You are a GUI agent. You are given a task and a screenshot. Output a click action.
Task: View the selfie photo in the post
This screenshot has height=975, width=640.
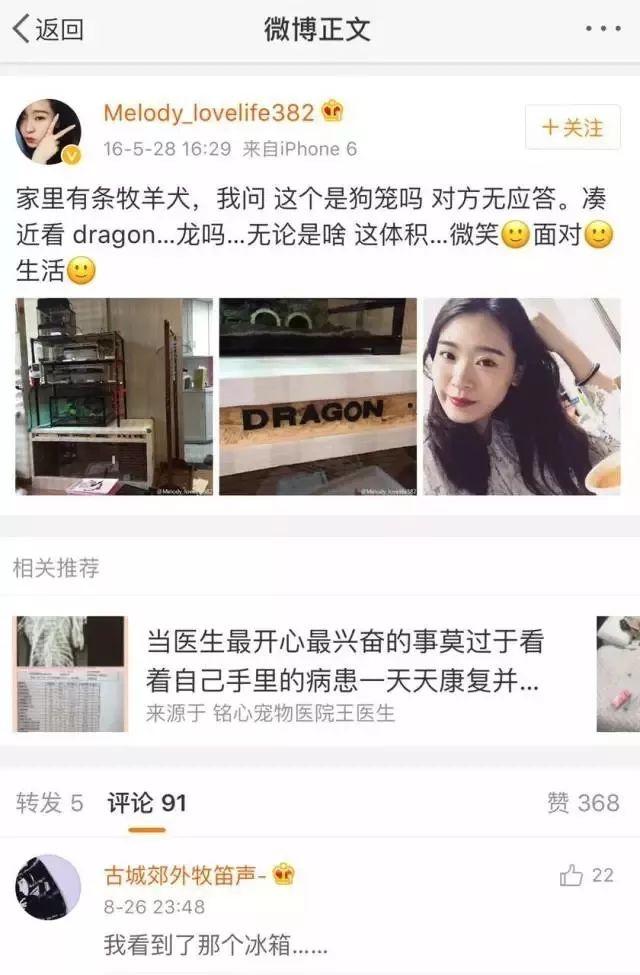pyautogui.click(x=522, y=396)
